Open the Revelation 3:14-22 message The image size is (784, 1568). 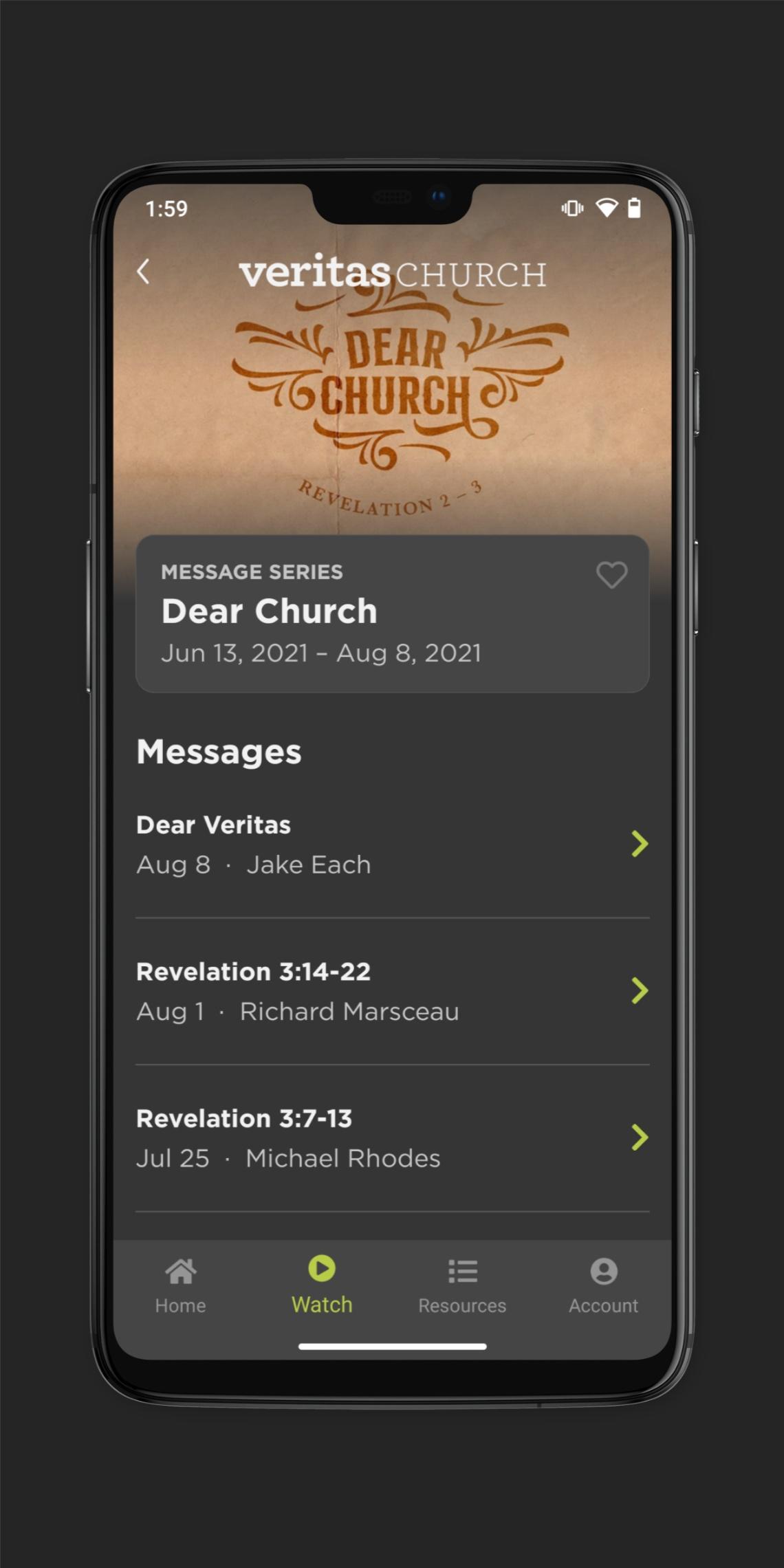(392, 991)
